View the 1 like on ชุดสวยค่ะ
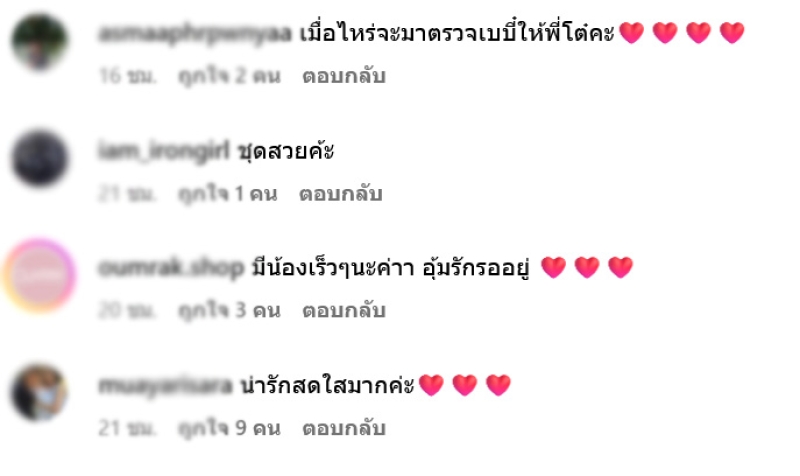800x476 pixels. click(226, 194)
